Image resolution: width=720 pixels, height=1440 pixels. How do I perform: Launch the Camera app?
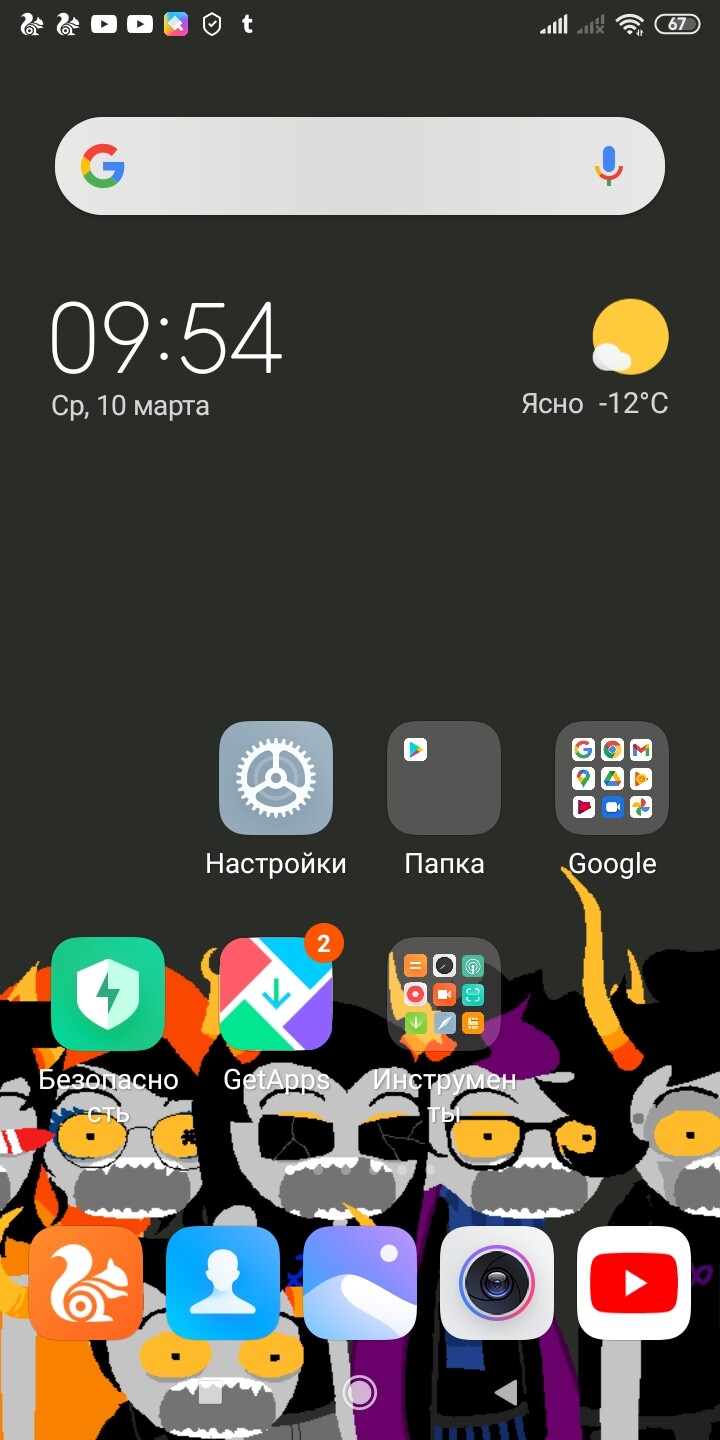497,1283
